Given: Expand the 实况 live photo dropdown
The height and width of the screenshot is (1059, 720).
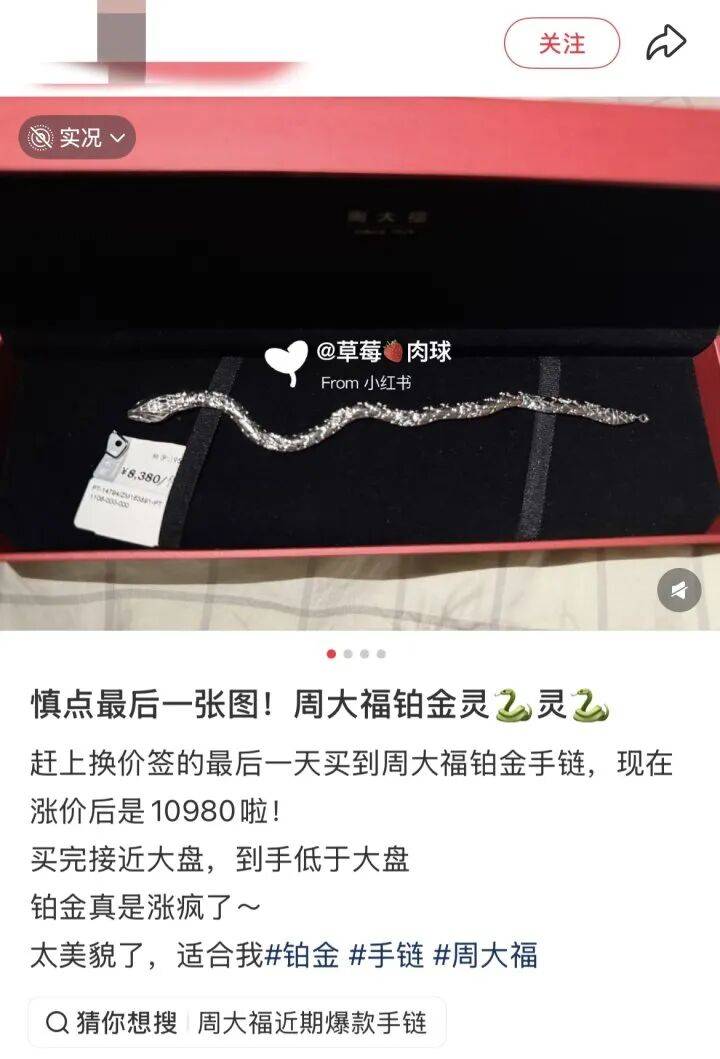Looking at the screenshot, I should 77,137.
